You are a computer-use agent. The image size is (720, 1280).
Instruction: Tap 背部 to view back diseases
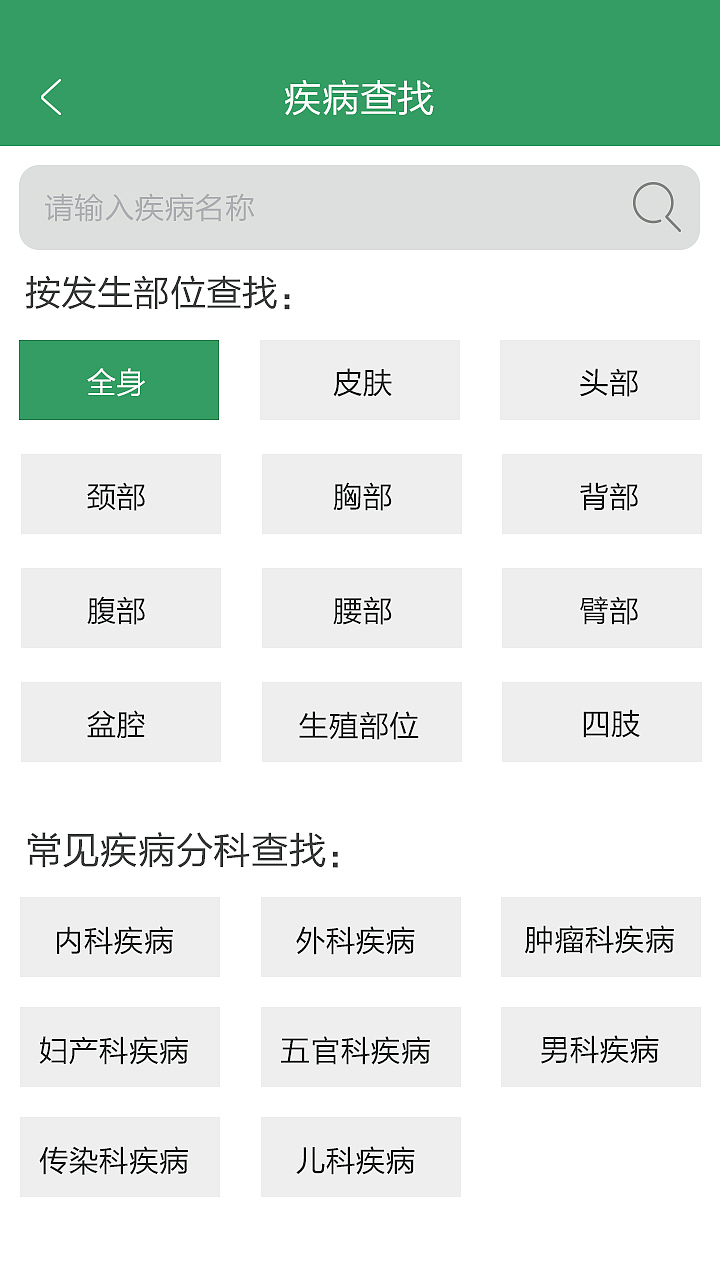(601, 494)
